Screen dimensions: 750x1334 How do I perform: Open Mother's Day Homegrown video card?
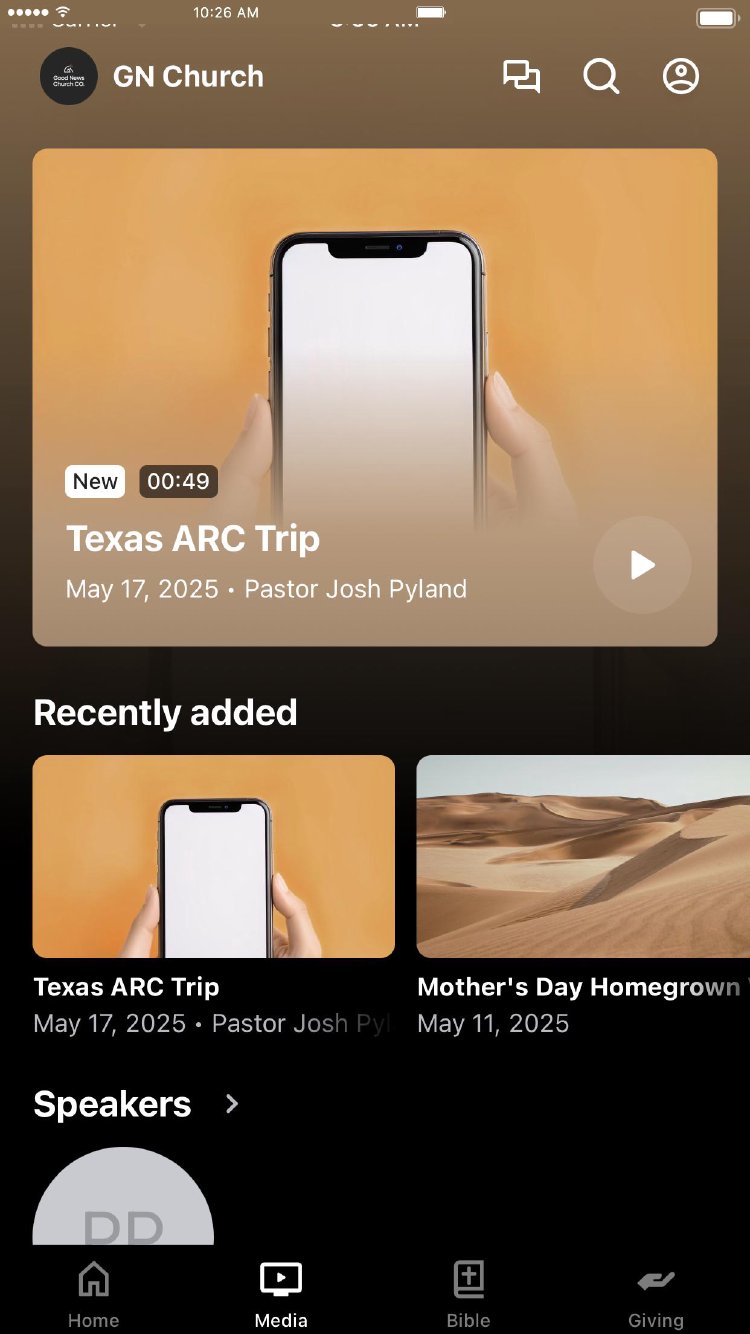(582, 857)
